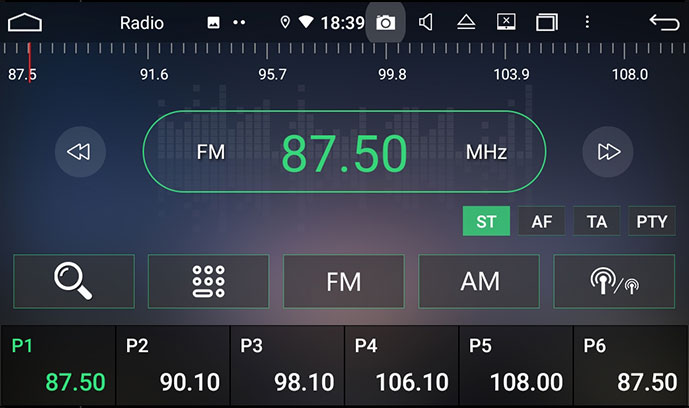Toggle the ST stereo mode
Screen dimensions: 689x408
[x=486, y=221]
